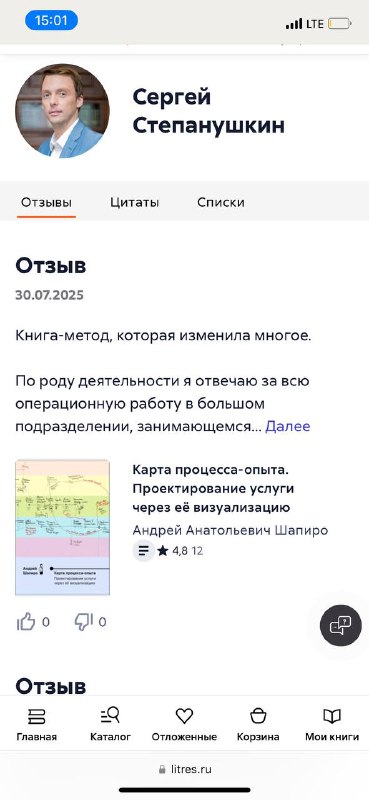This screenshot has height=800, width=369.
Task: Switch to the Цитаты tab
Action: (135, 203)
